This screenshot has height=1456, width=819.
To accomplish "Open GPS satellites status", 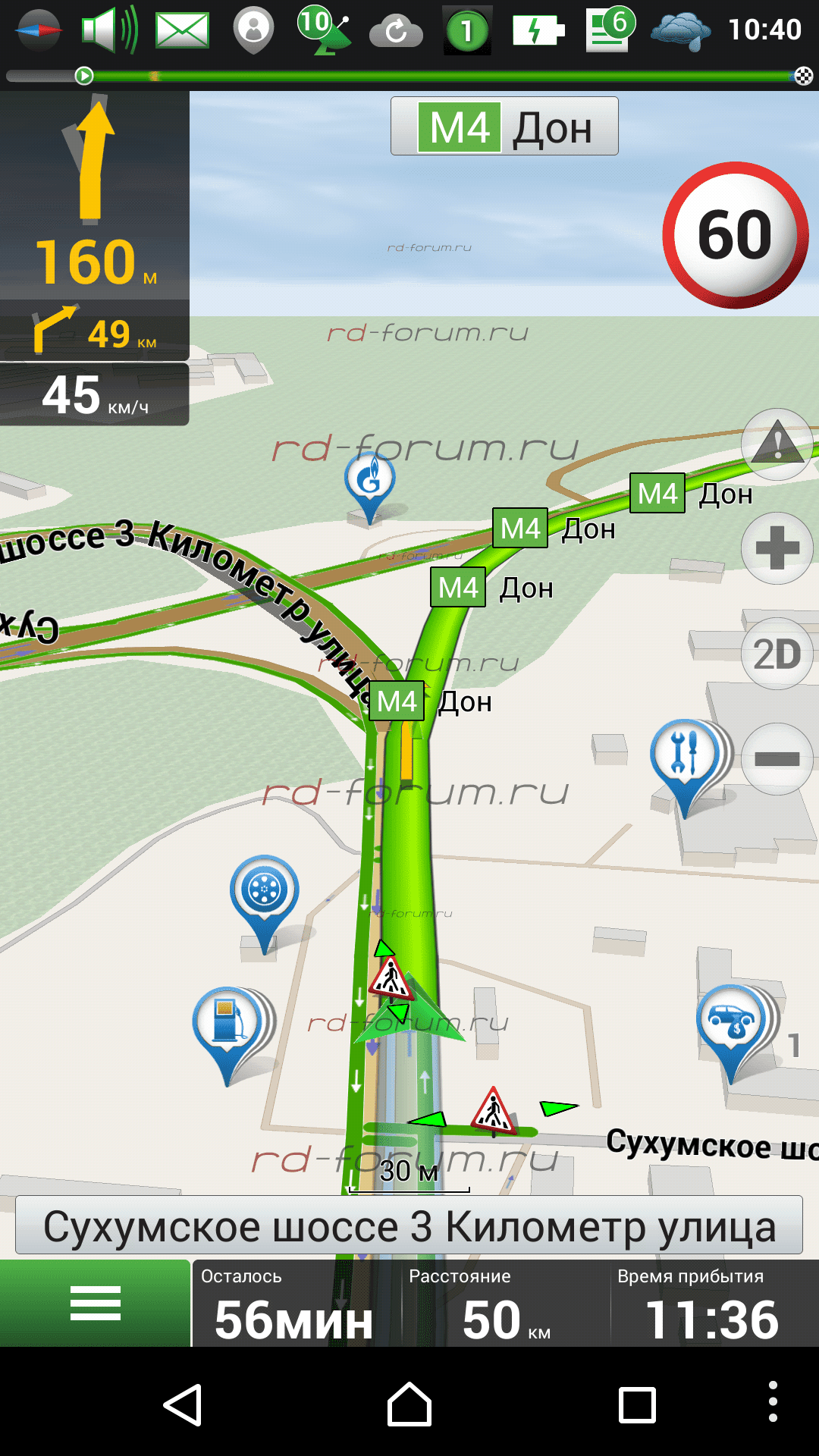I will point(325,30).
